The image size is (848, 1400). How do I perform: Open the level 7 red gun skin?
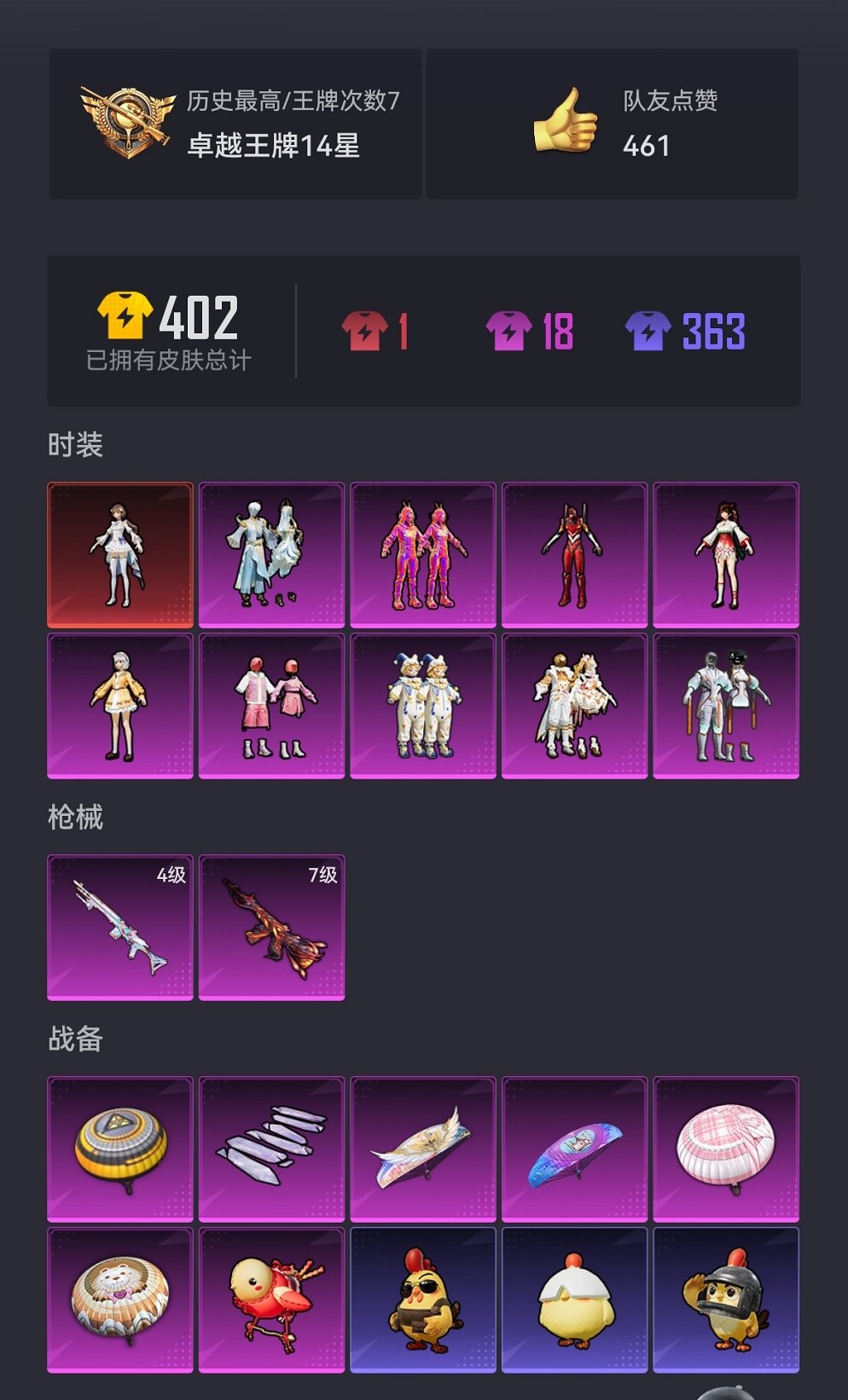point(271,928)
